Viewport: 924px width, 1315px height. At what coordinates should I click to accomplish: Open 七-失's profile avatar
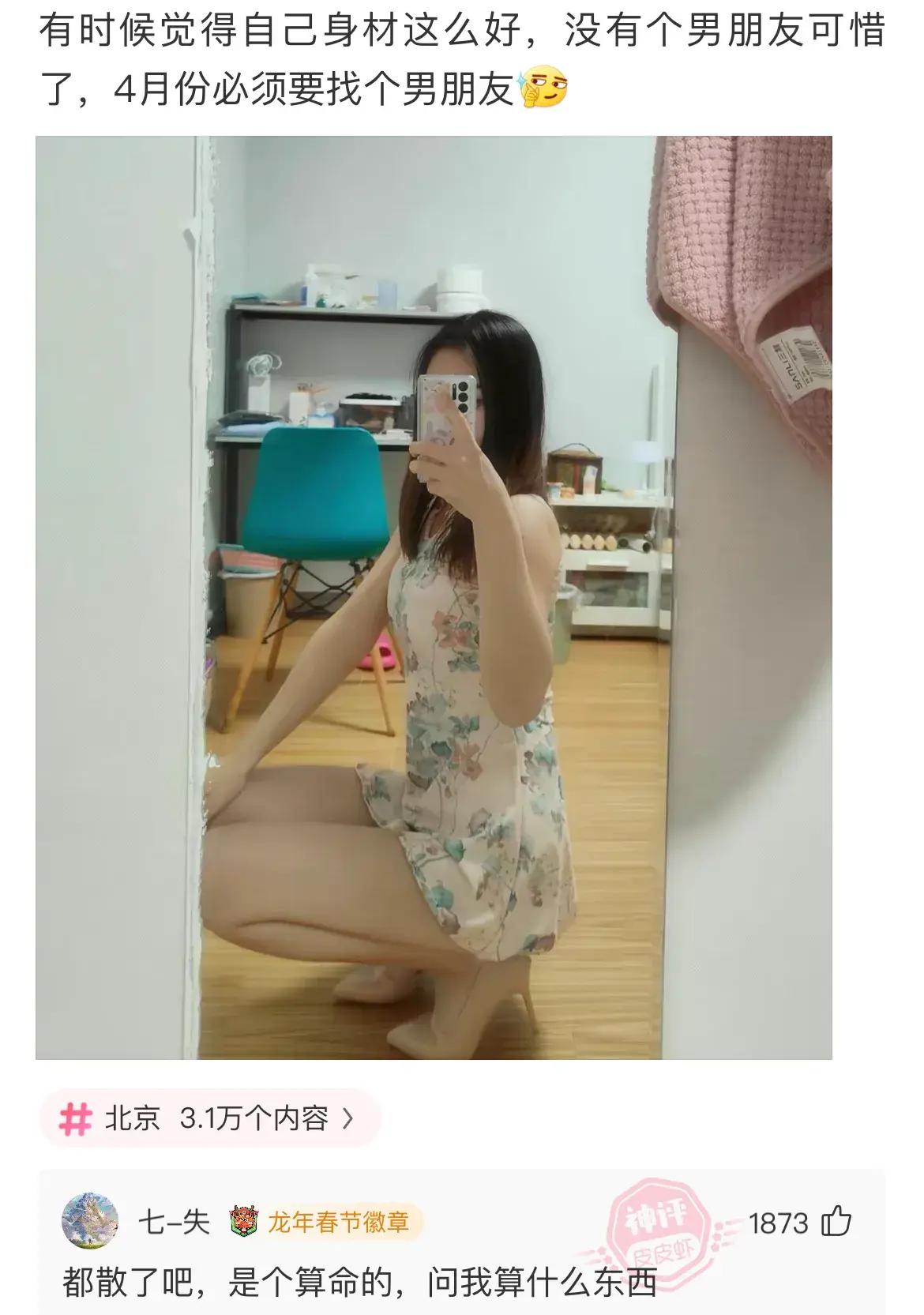(x=90, y=1221)
